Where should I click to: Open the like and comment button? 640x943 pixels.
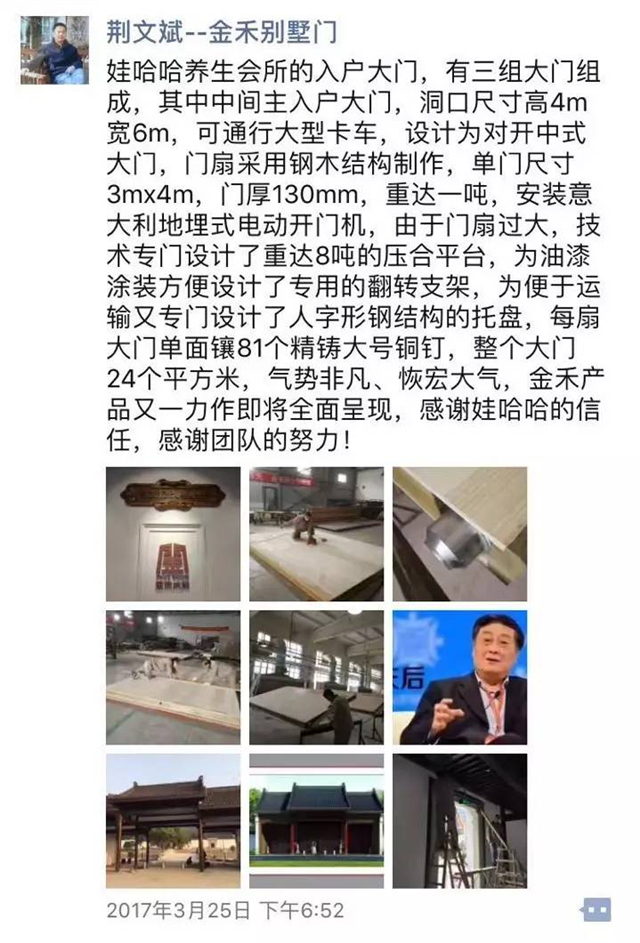tap(595, 909)
